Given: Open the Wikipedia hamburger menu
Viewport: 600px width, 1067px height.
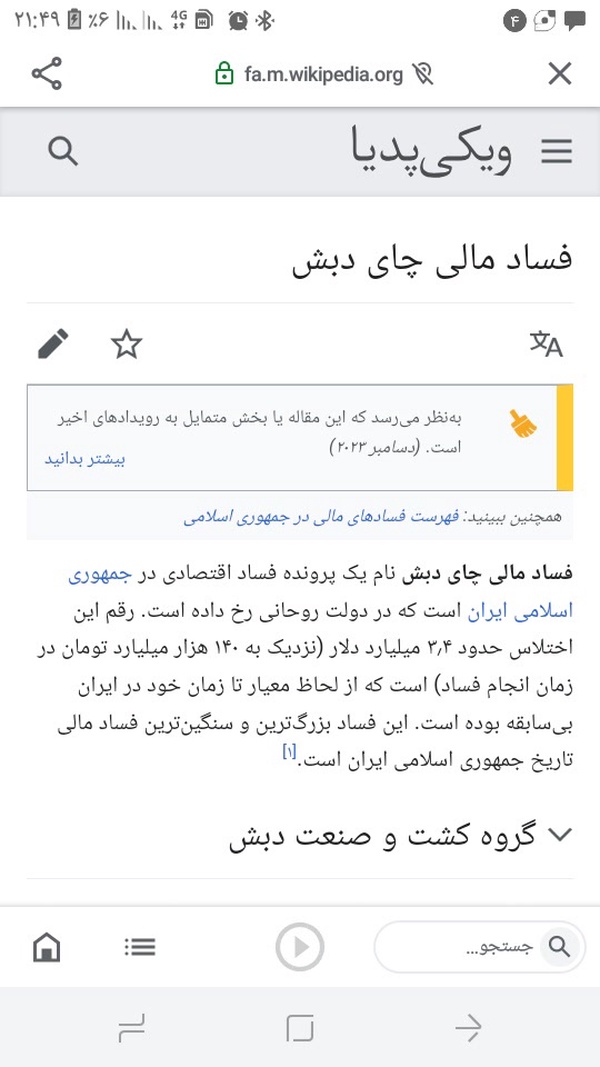Looking at the screenshot, I should pyautogui.click(x=557, y=151).
